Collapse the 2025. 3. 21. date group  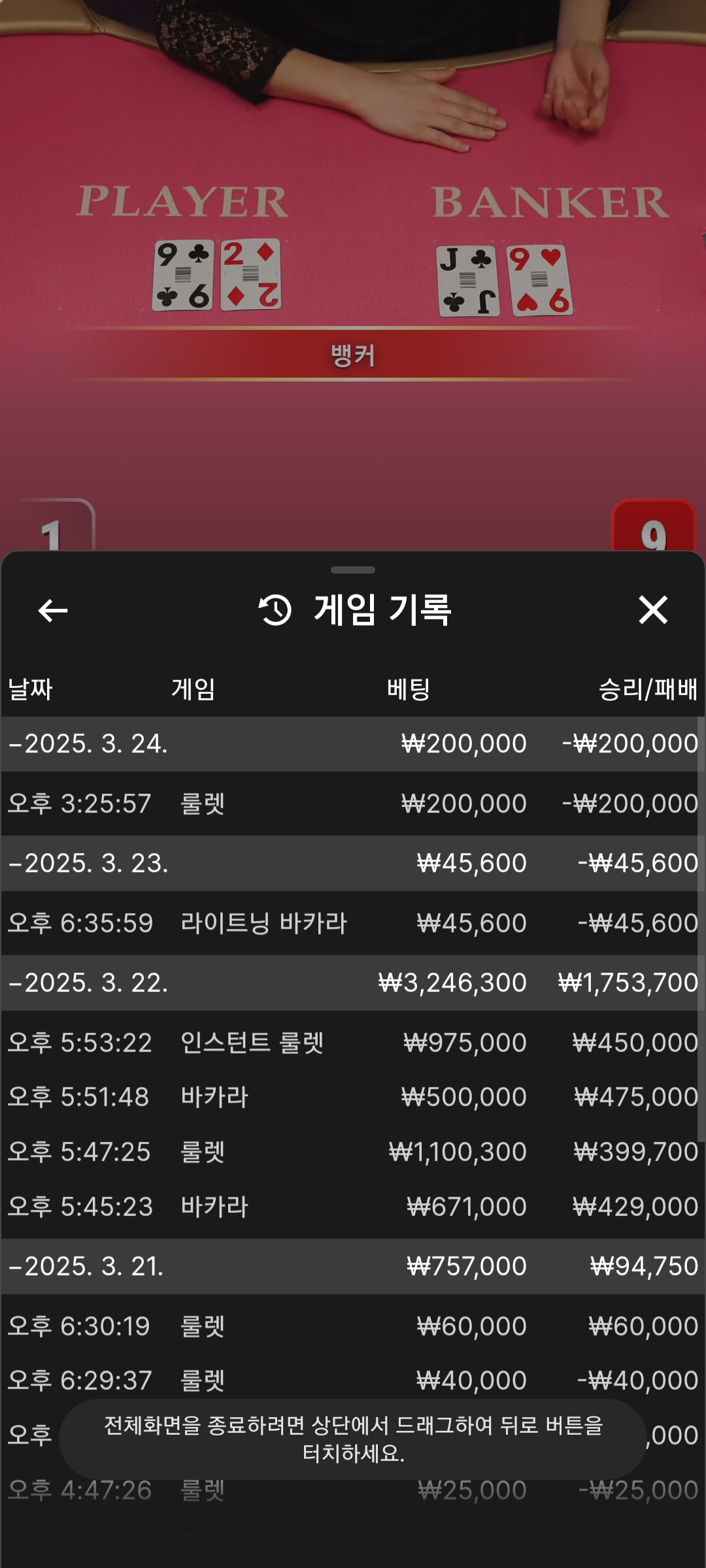353,1266
